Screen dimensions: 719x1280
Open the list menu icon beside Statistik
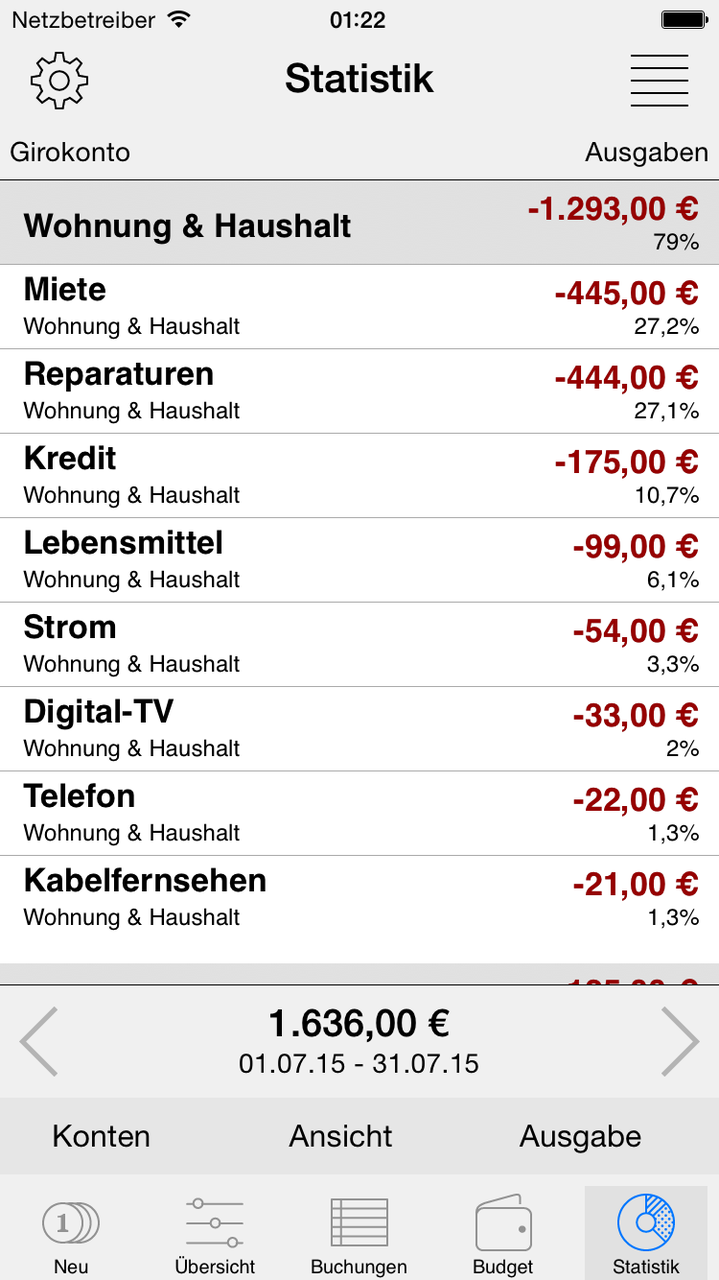pos(659,80)
